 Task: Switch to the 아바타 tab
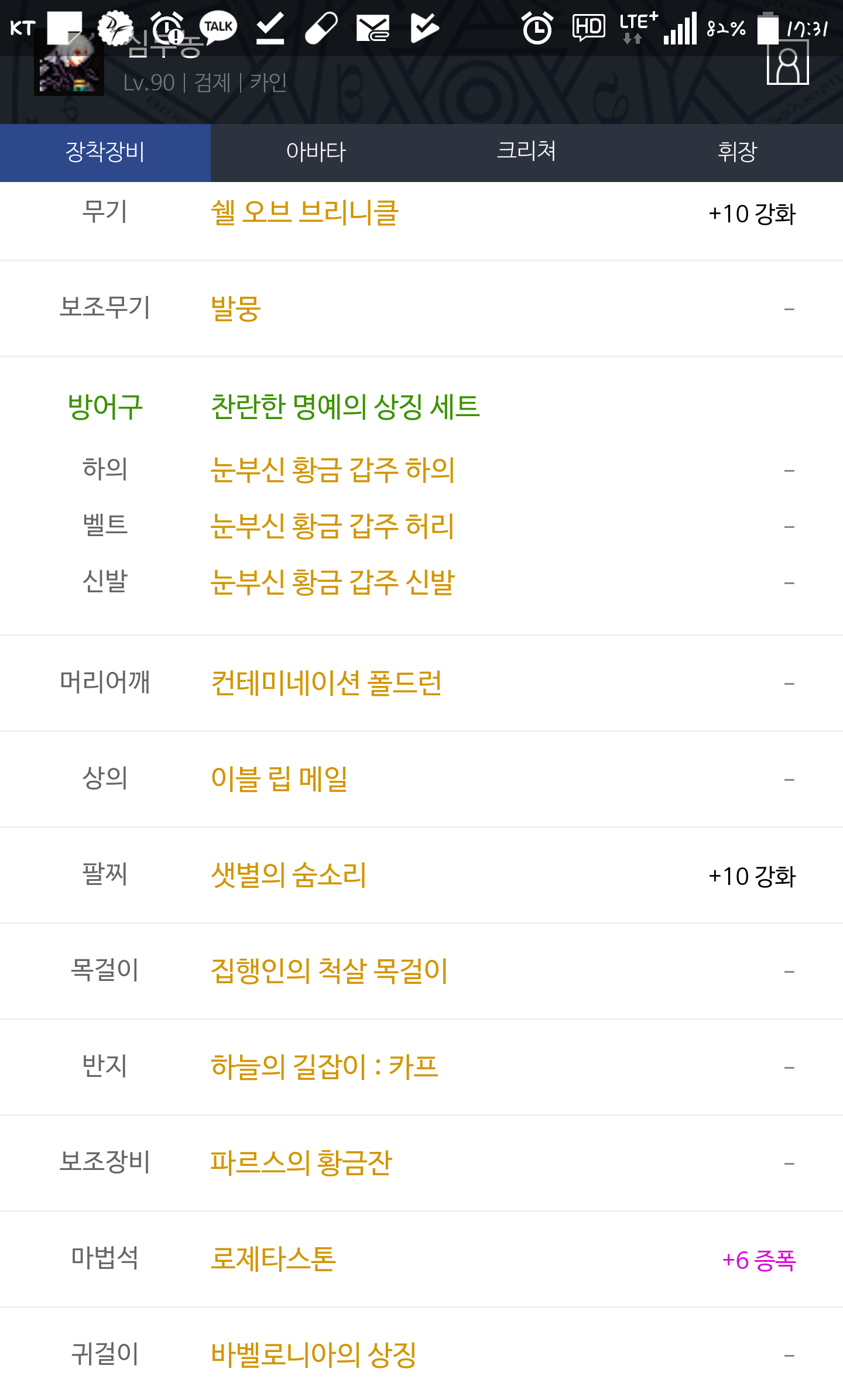pyautogui.click(x=316, y=152)
